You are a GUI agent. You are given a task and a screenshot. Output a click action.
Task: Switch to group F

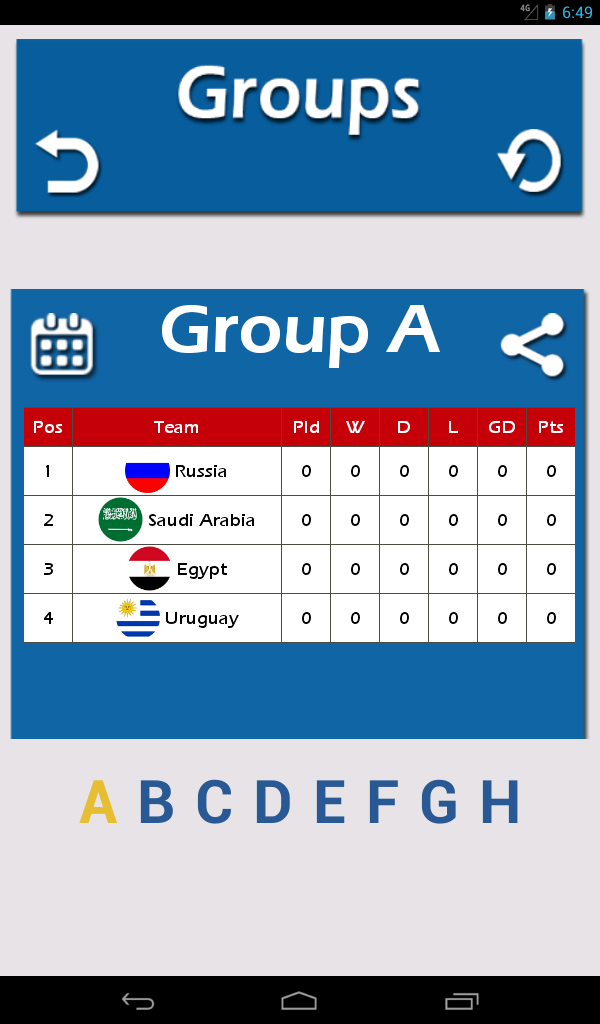[x=383, y=801]
